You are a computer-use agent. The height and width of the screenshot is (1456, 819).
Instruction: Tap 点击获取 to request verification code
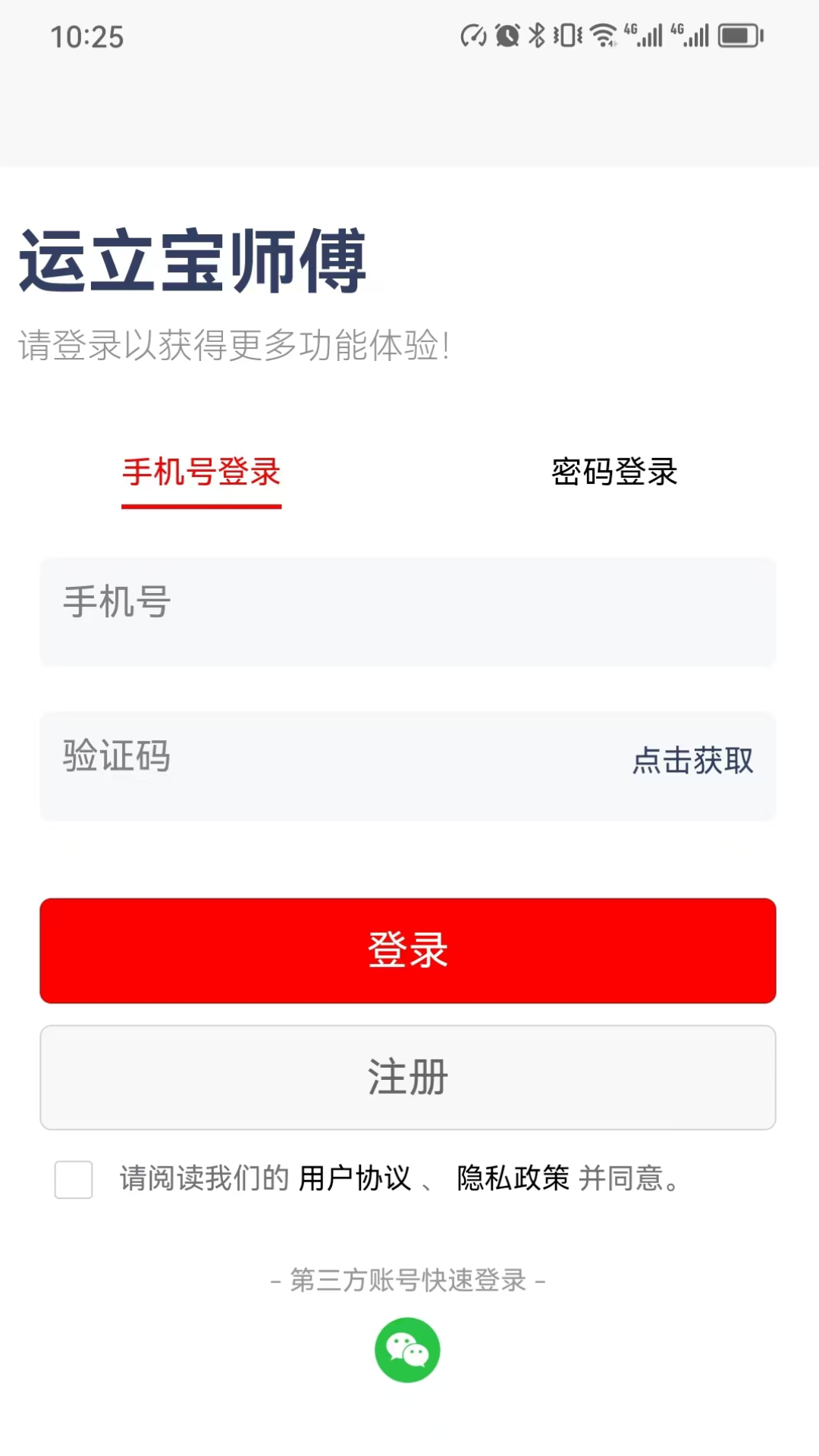[x=692, y=761]
